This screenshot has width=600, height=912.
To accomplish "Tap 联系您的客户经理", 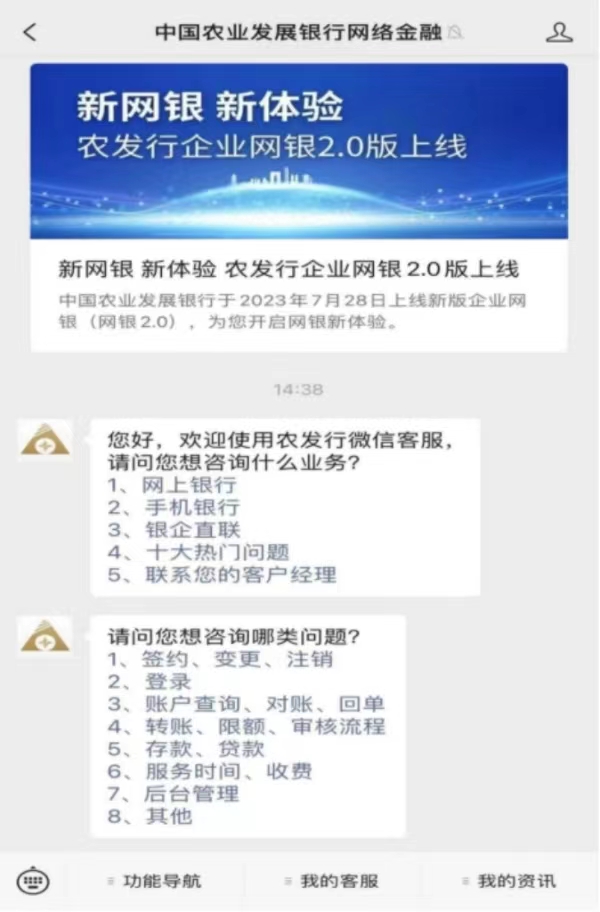I will [238, 575].
